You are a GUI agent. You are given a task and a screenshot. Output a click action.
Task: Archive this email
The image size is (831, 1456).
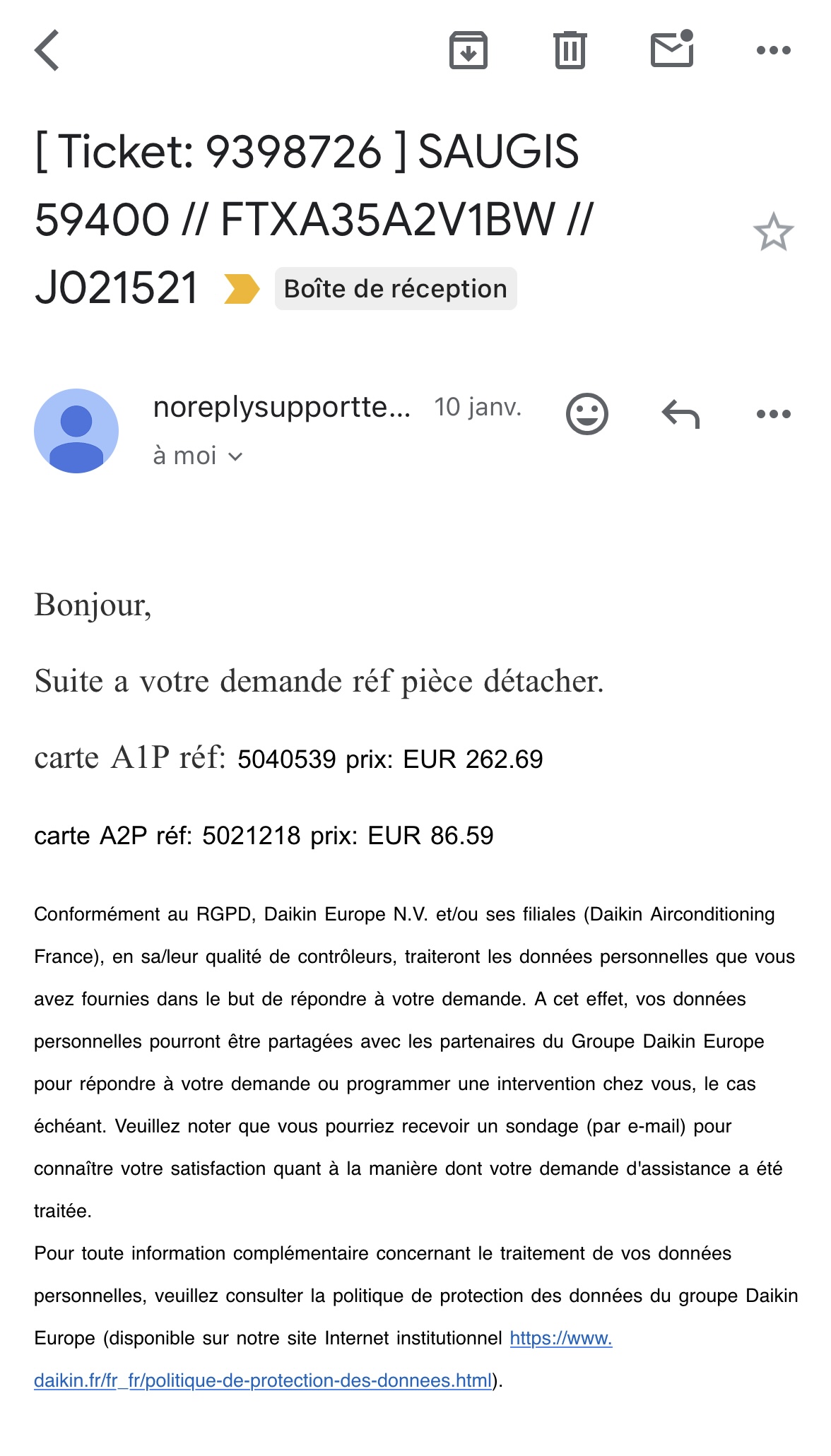(468, 50)
